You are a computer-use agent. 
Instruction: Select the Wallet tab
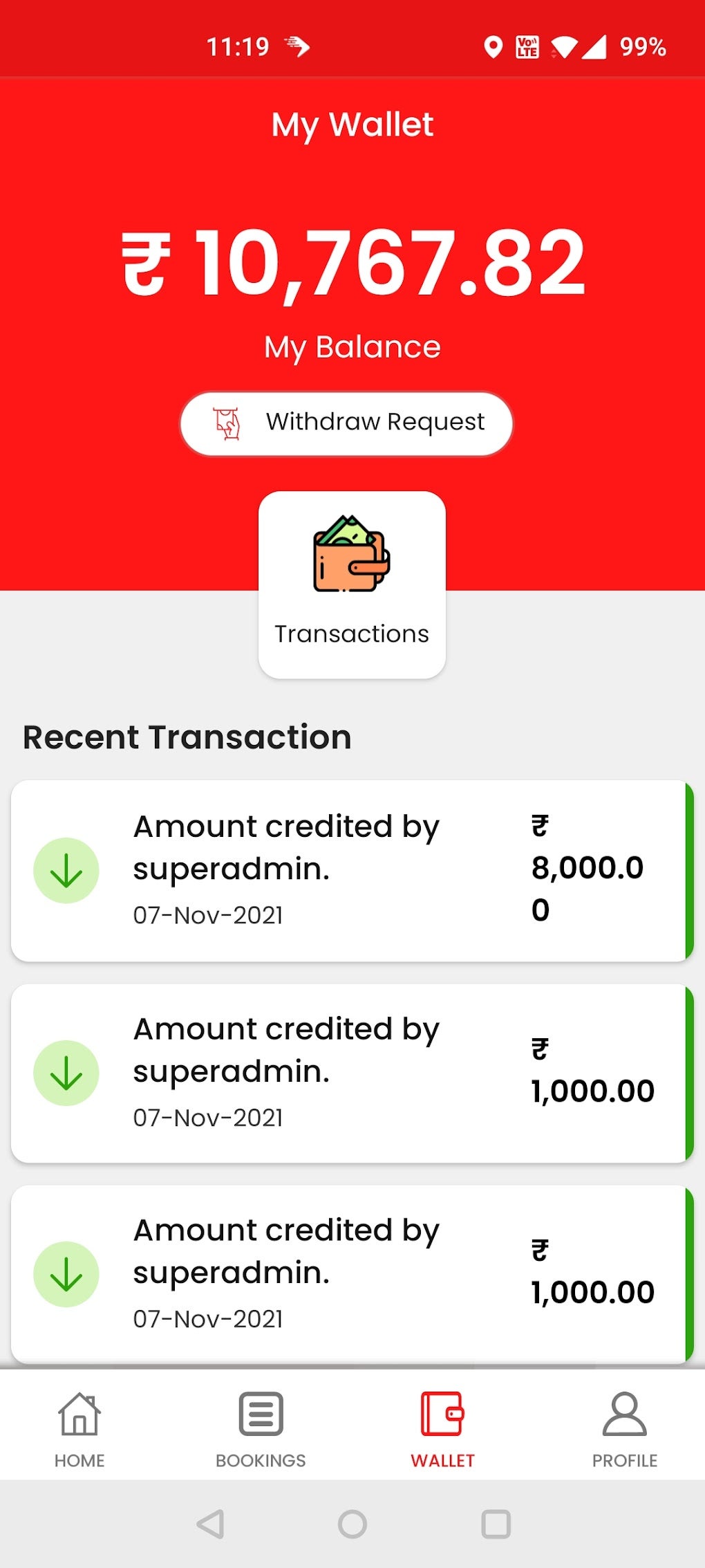tap(442, 1430)
